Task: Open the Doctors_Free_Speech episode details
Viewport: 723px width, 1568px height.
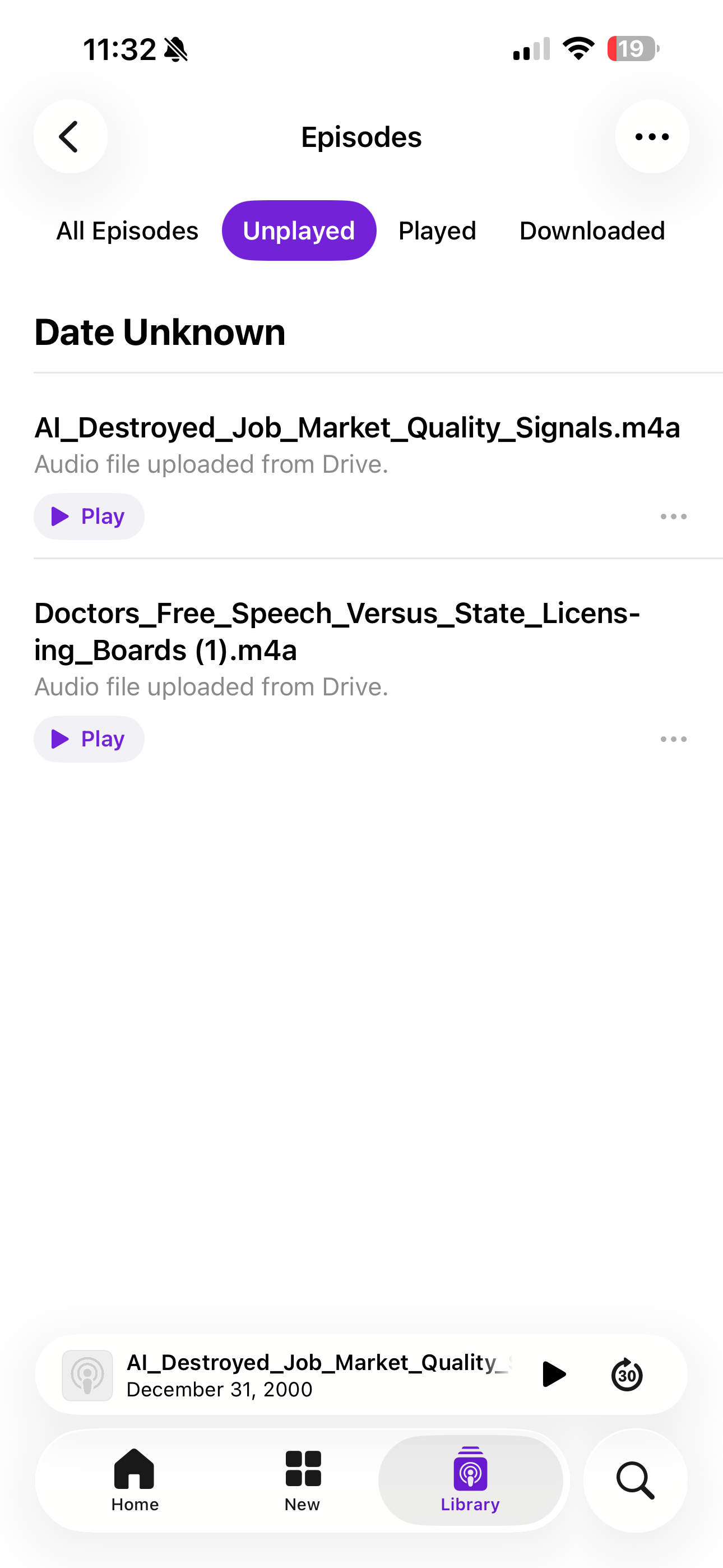Action: 337,631
